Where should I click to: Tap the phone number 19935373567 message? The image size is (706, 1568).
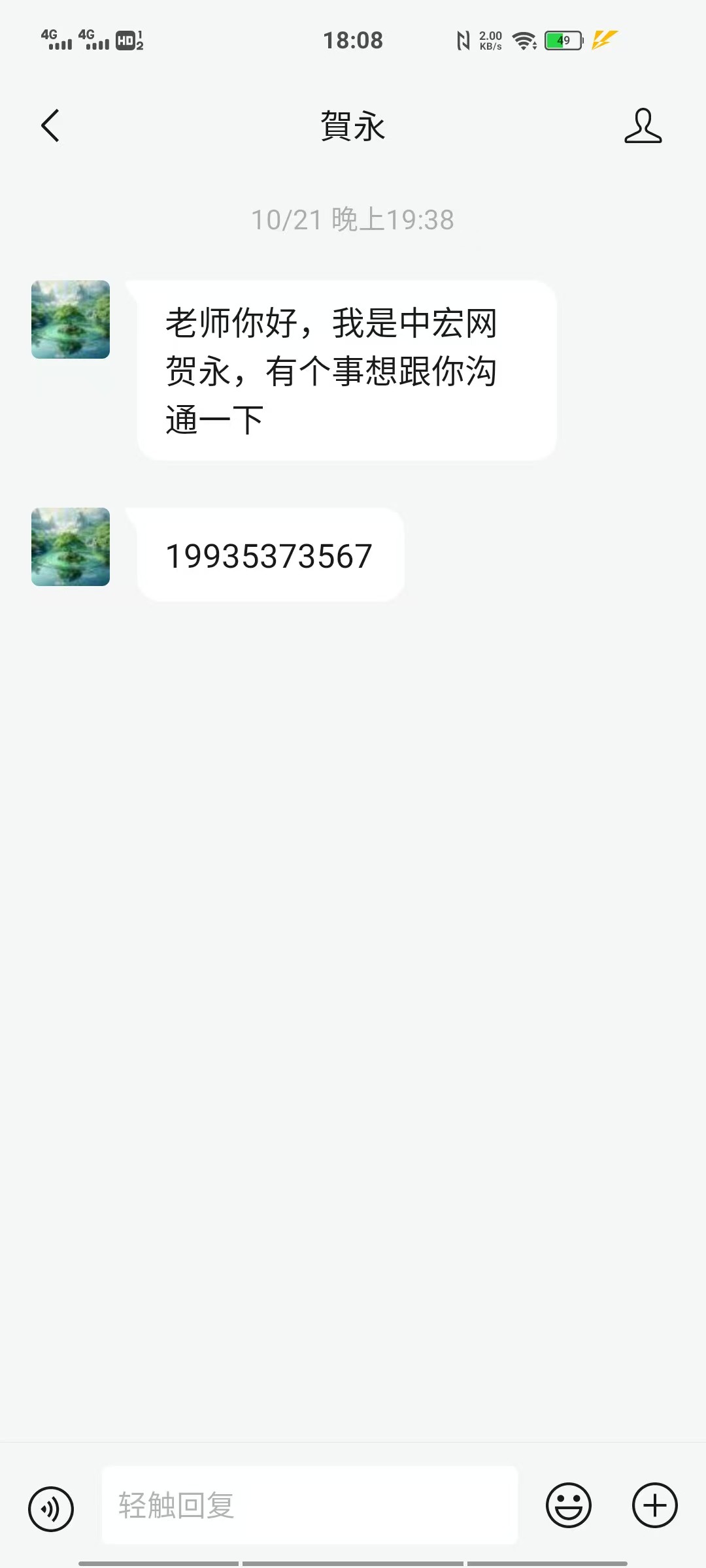tap(269, 556)
